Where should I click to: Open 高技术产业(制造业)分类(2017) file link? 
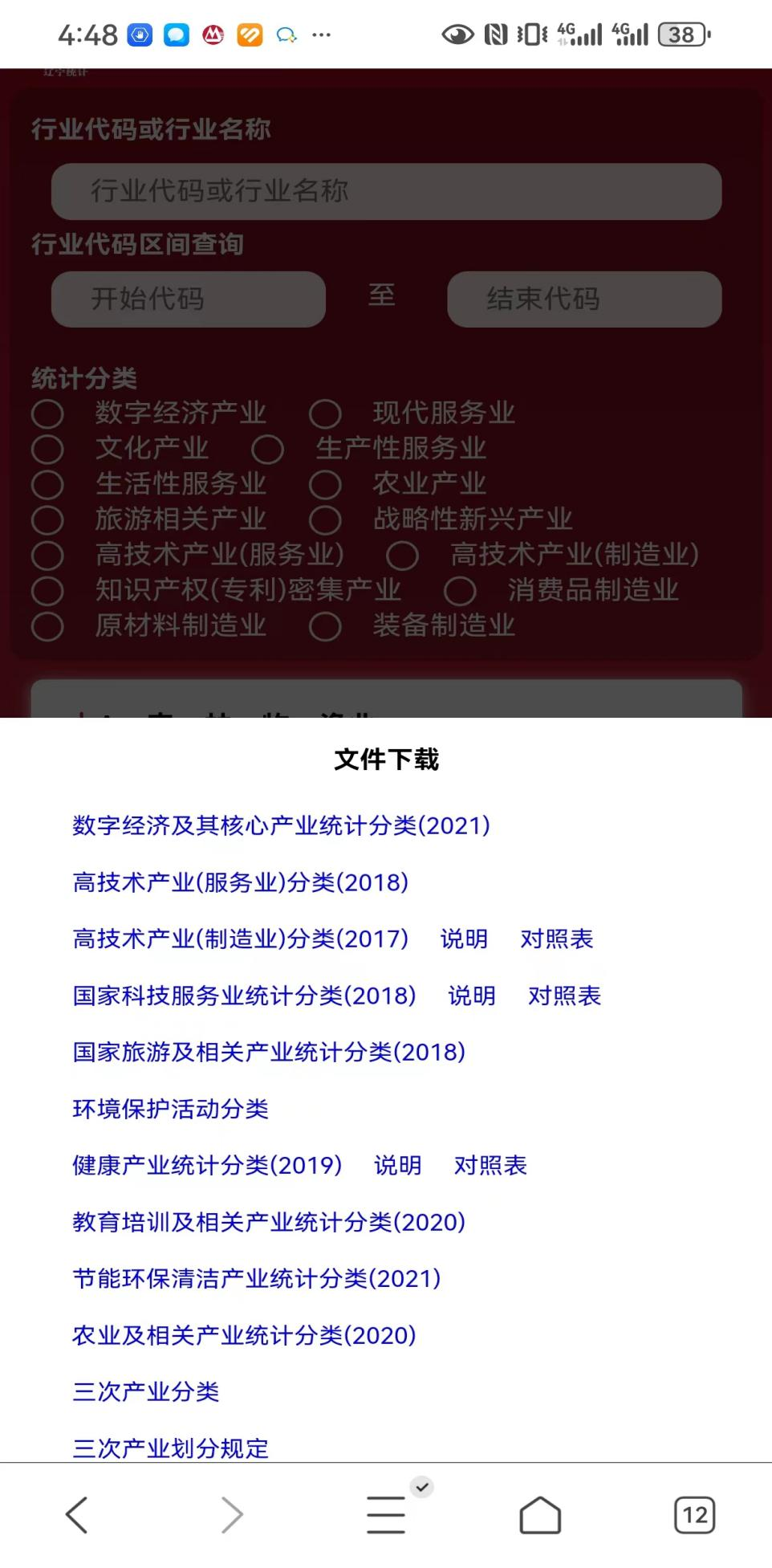241,939
